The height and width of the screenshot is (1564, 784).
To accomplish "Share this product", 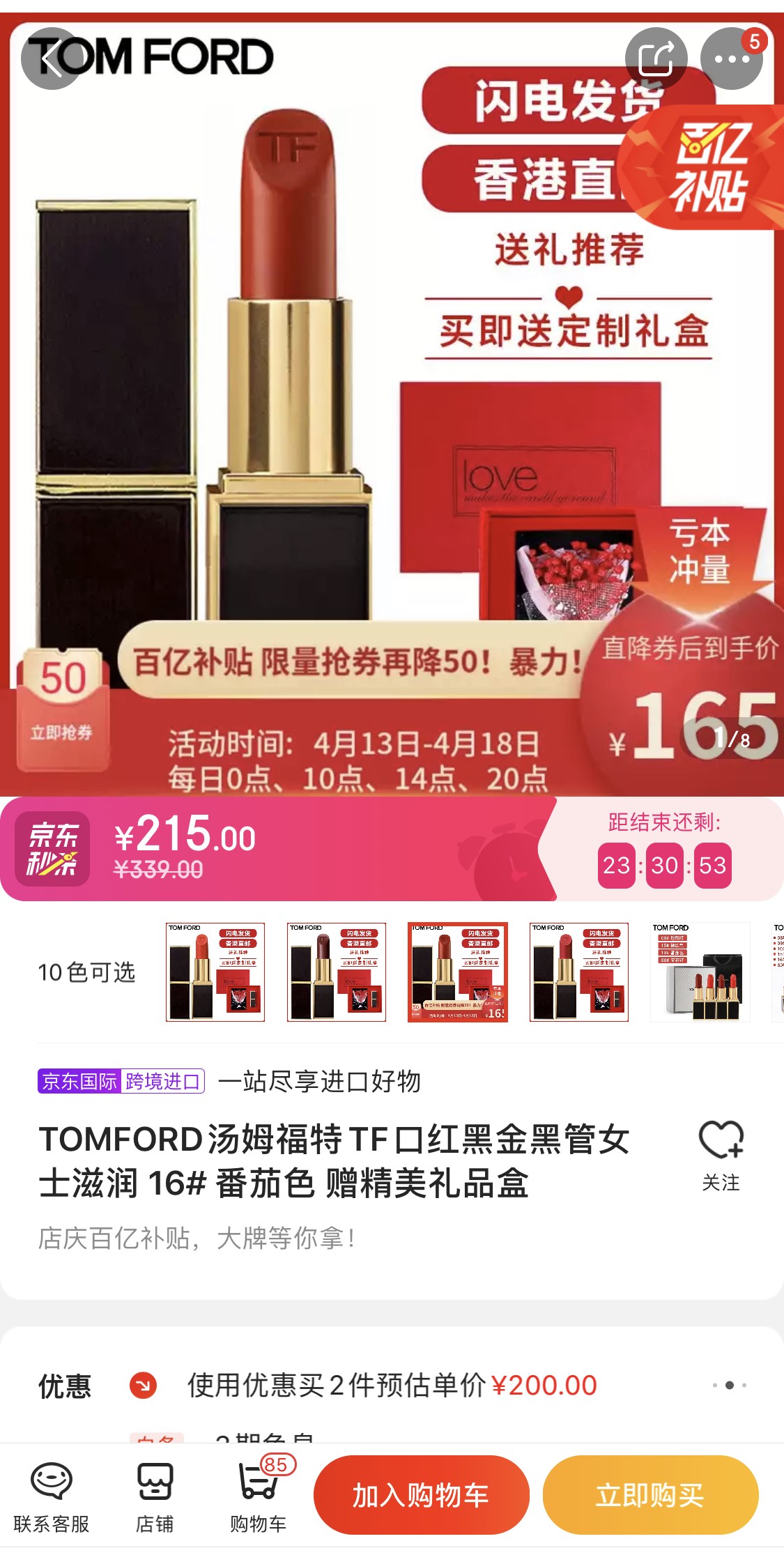I will [x=656, y=59].
